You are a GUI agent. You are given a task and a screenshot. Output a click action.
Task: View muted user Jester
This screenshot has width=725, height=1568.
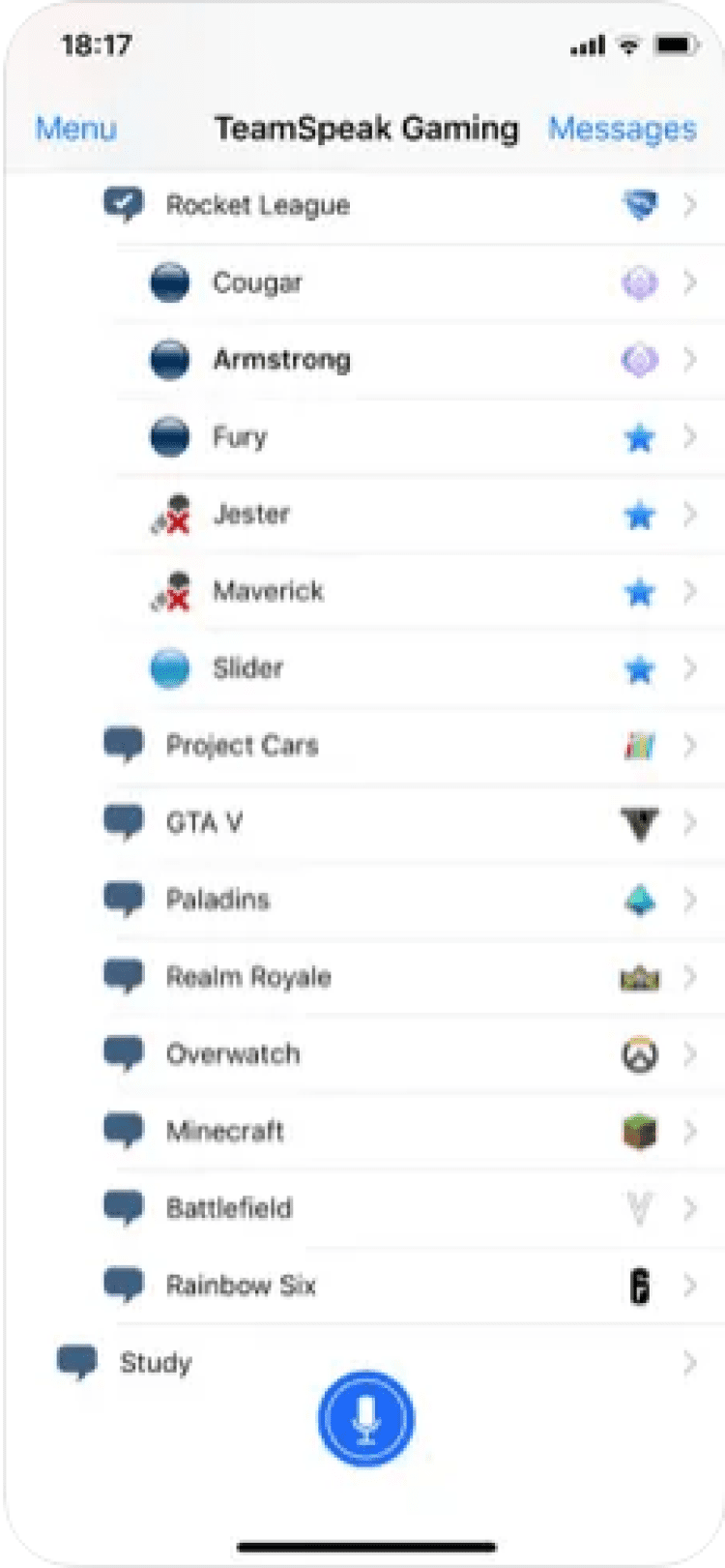click(251, 514)
